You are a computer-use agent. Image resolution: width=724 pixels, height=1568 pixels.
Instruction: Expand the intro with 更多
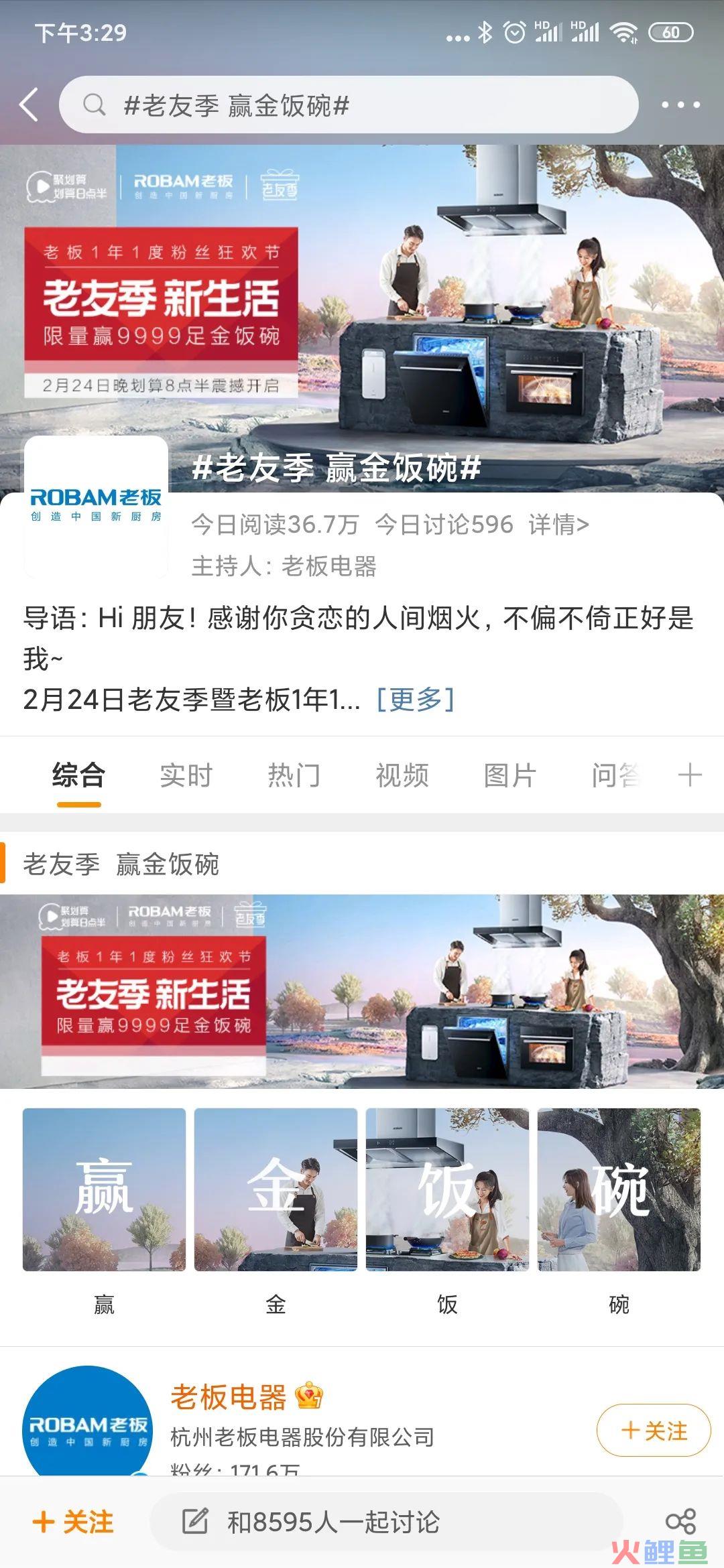(x=415, y=699)
